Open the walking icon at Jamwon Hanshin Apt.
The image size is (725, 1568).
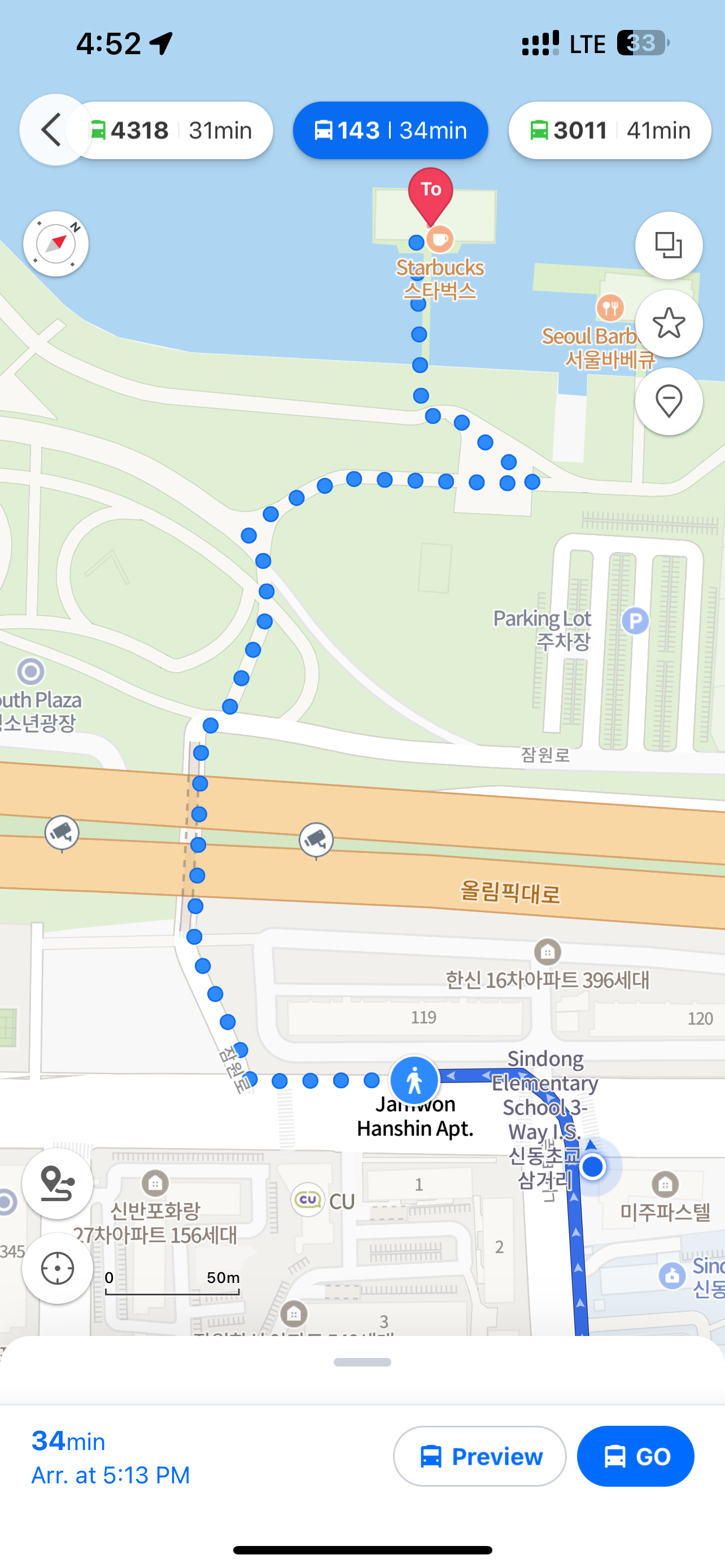pyautogui.click(x=414, y=1081)
